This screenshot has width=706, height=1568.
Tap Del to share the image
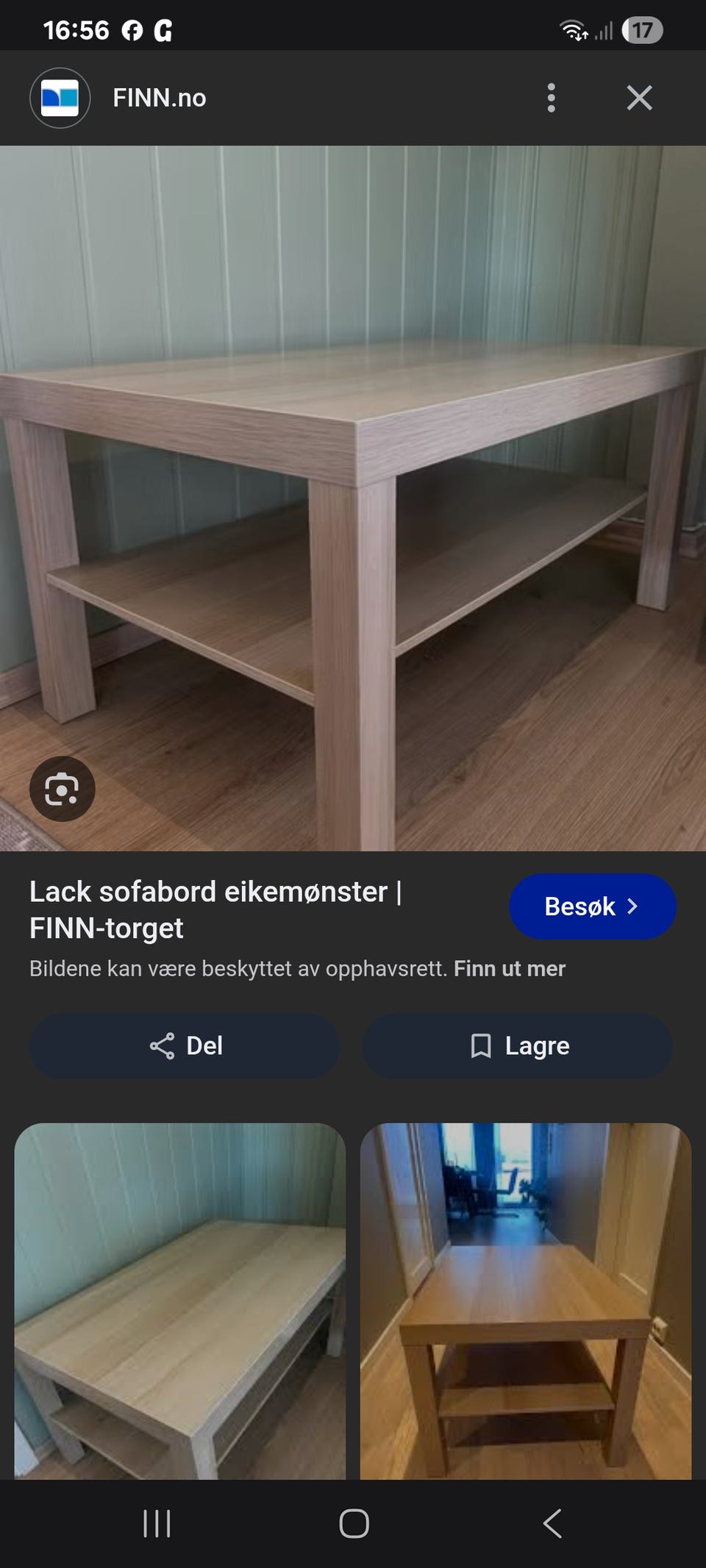click(x=184, y=1045)
